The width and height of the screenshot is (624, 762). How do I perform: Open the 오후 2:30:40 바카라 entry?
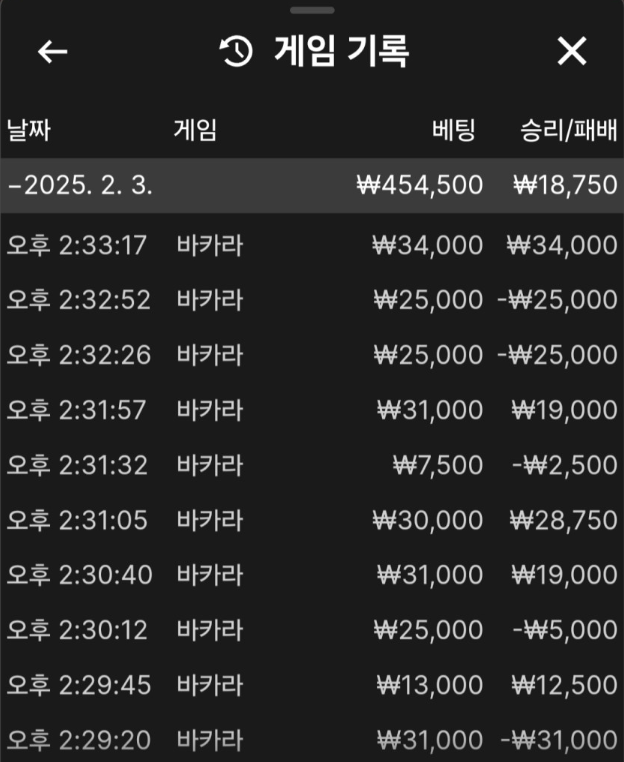(x=311, y=574)
